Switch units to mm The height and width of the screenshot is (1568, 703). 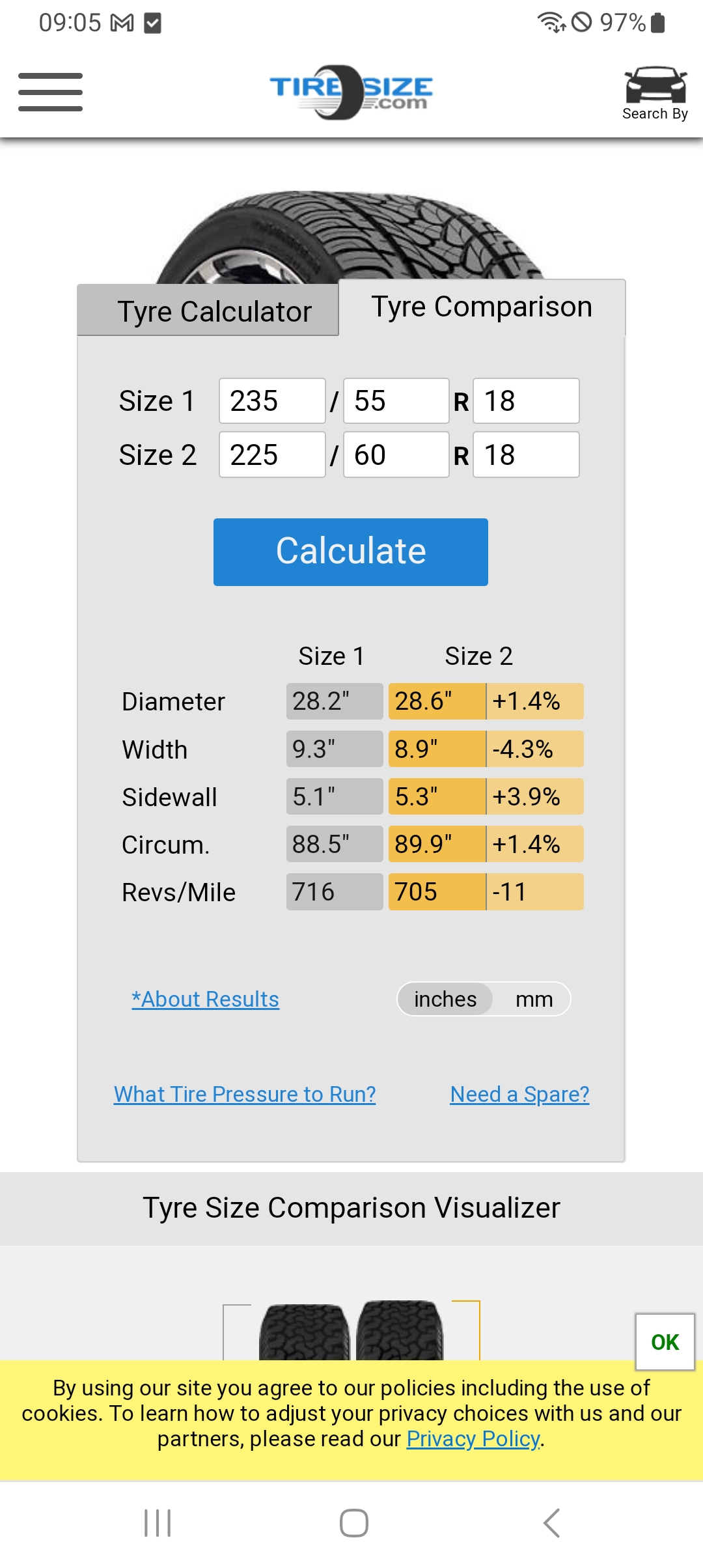[534, 999]
